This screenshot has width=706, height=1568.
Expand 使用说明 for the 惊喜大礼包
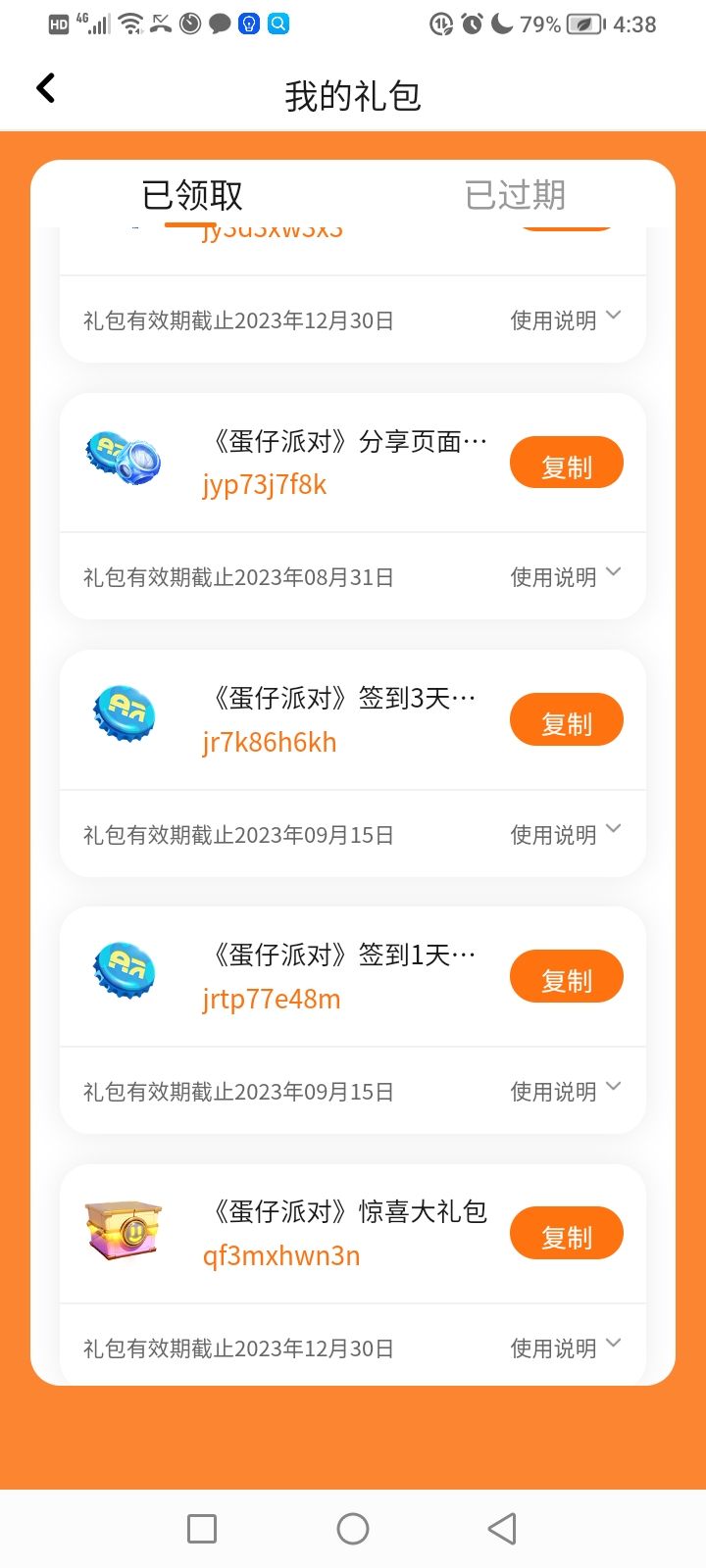coord(565,1347)
